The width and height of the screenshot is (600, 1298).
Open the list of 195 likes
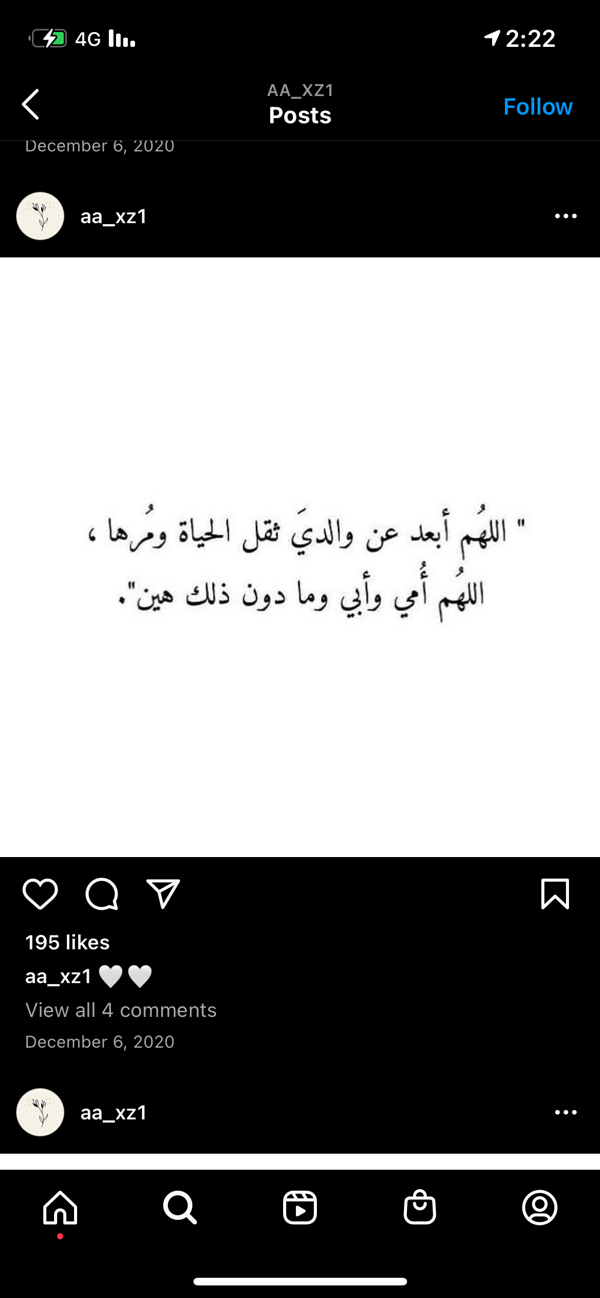point(67,942)
